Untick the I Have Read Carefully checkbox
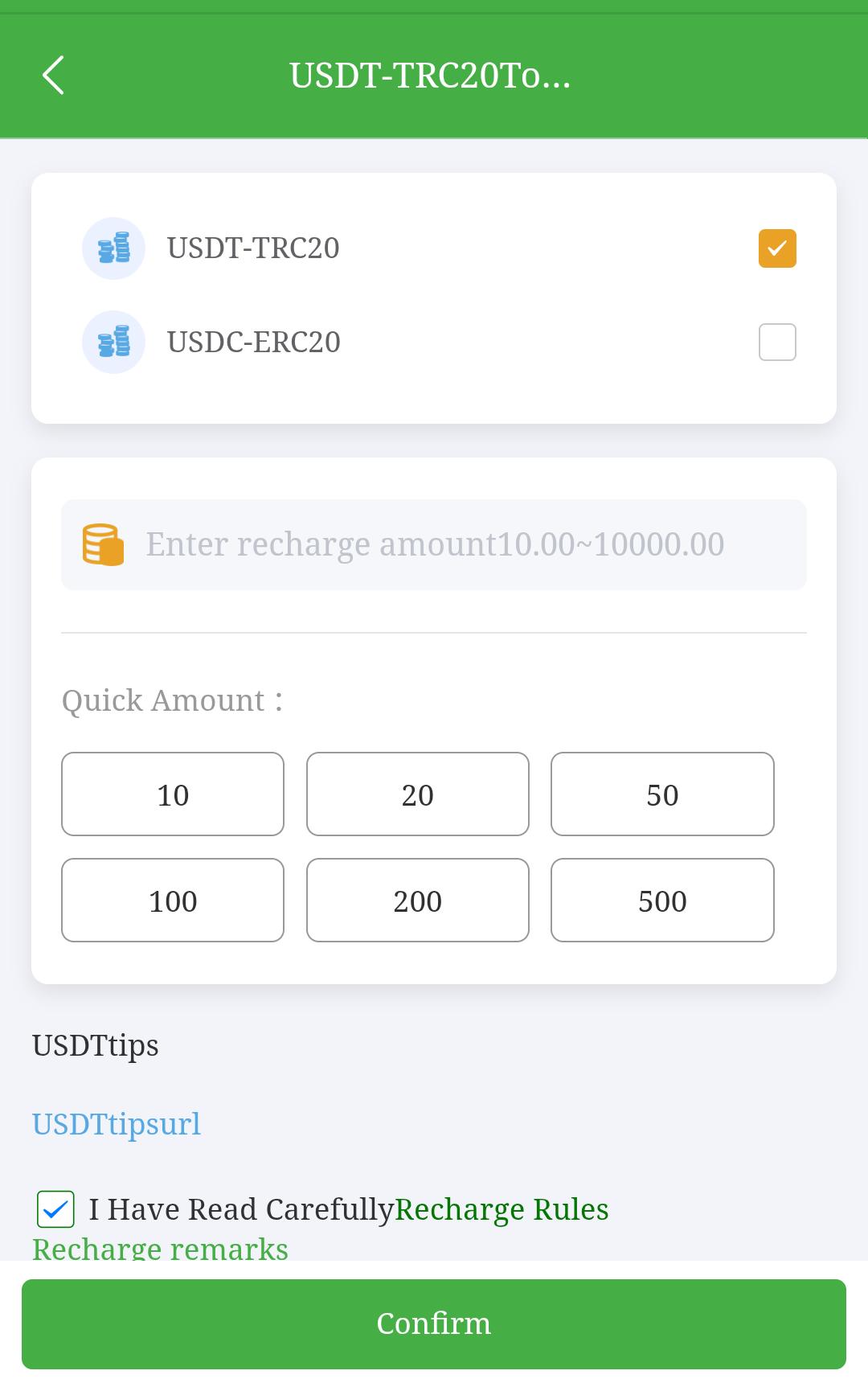This screenshot has width=868, height=1387. 55,1209
